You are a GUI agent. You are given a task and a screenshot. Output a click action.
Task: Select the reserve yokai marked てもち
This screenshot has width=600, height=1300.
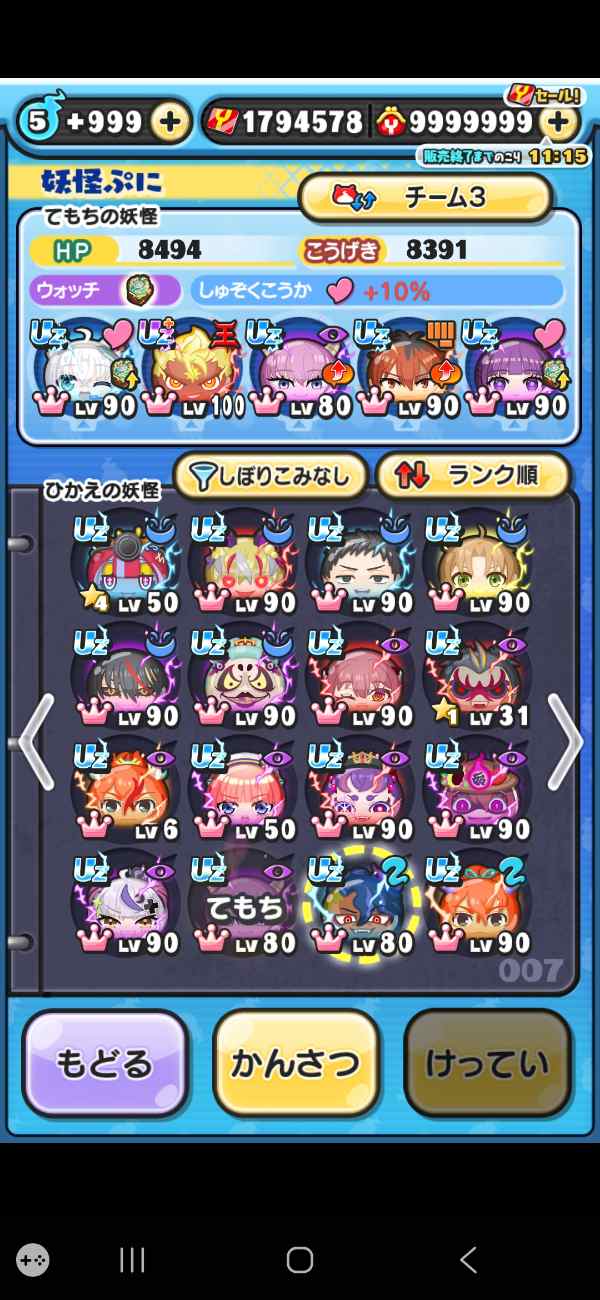243,905
